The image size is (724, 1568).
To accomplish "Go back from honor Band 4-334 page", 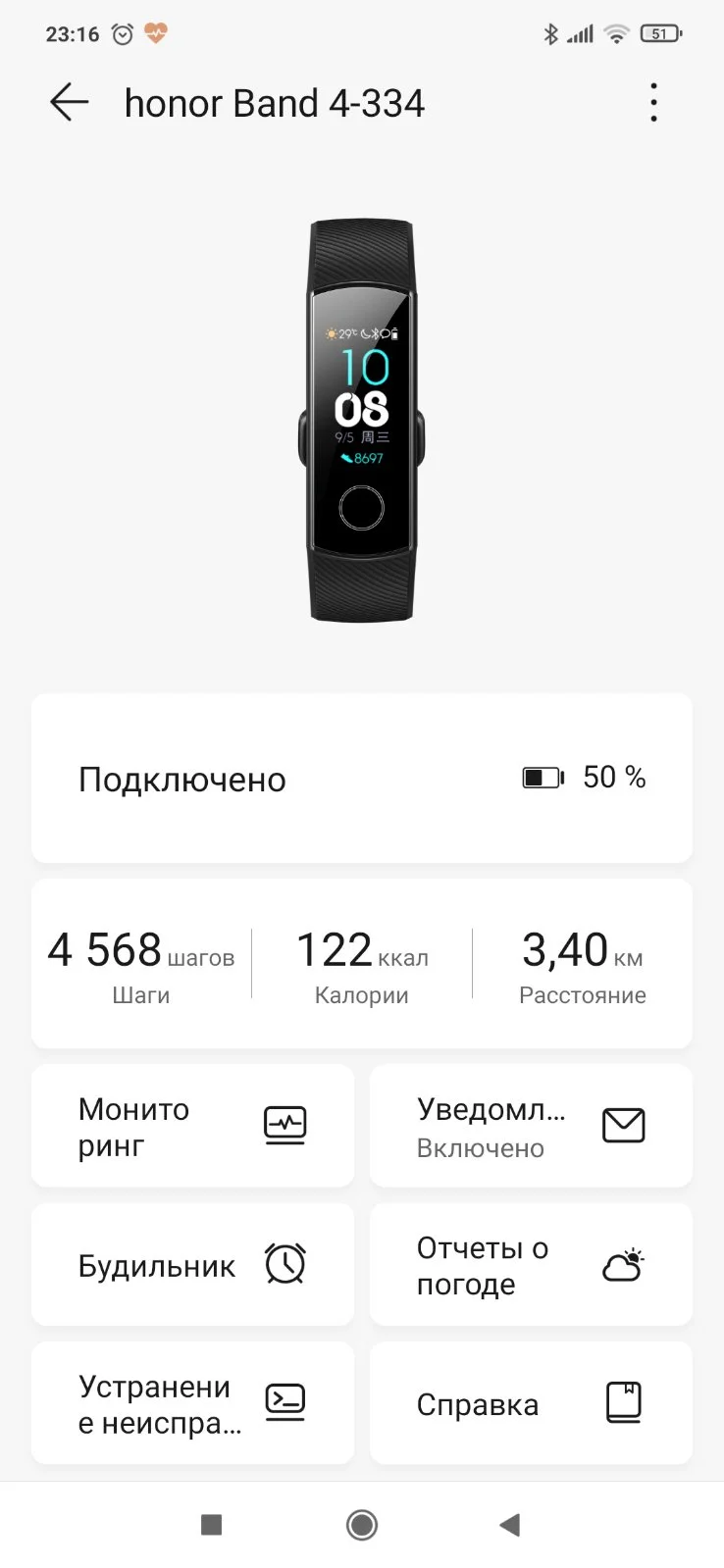I will coord(69,103).
